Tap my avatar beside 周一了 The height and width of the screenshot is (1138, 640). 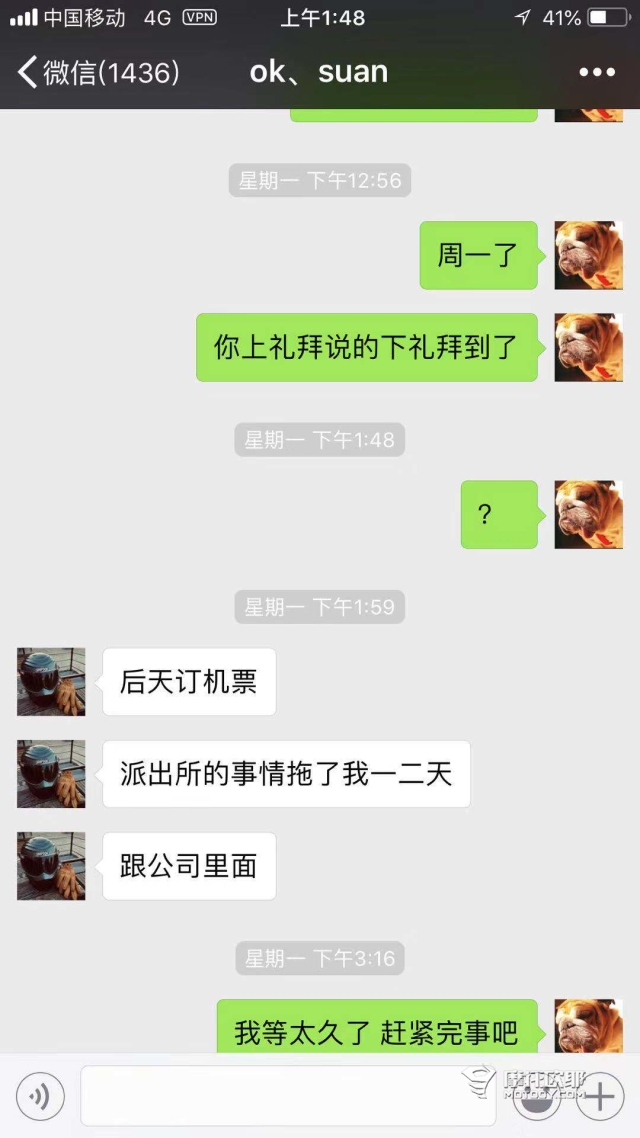[x=588, y=255]
